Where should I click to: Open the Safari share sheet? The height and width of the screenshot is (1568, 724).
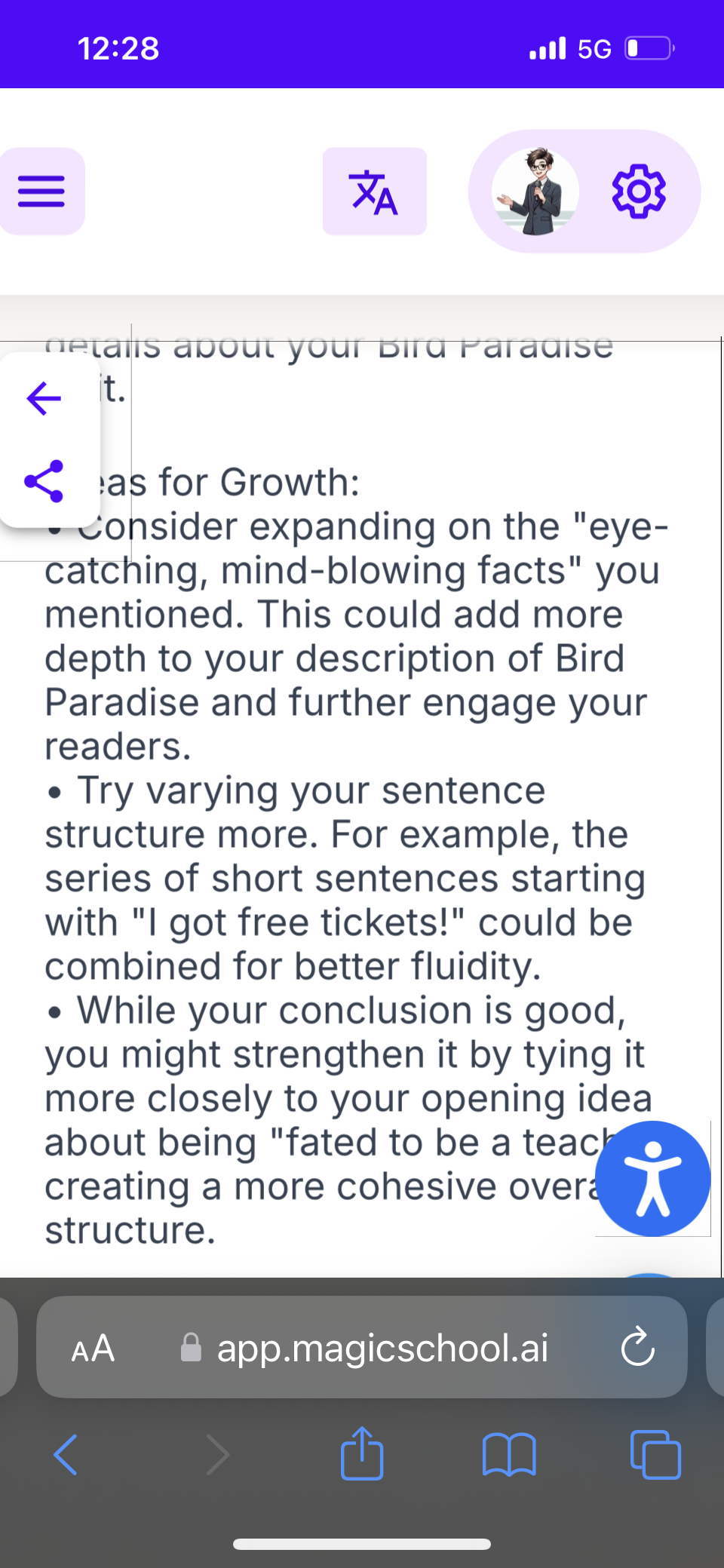tap(362, 1453)
